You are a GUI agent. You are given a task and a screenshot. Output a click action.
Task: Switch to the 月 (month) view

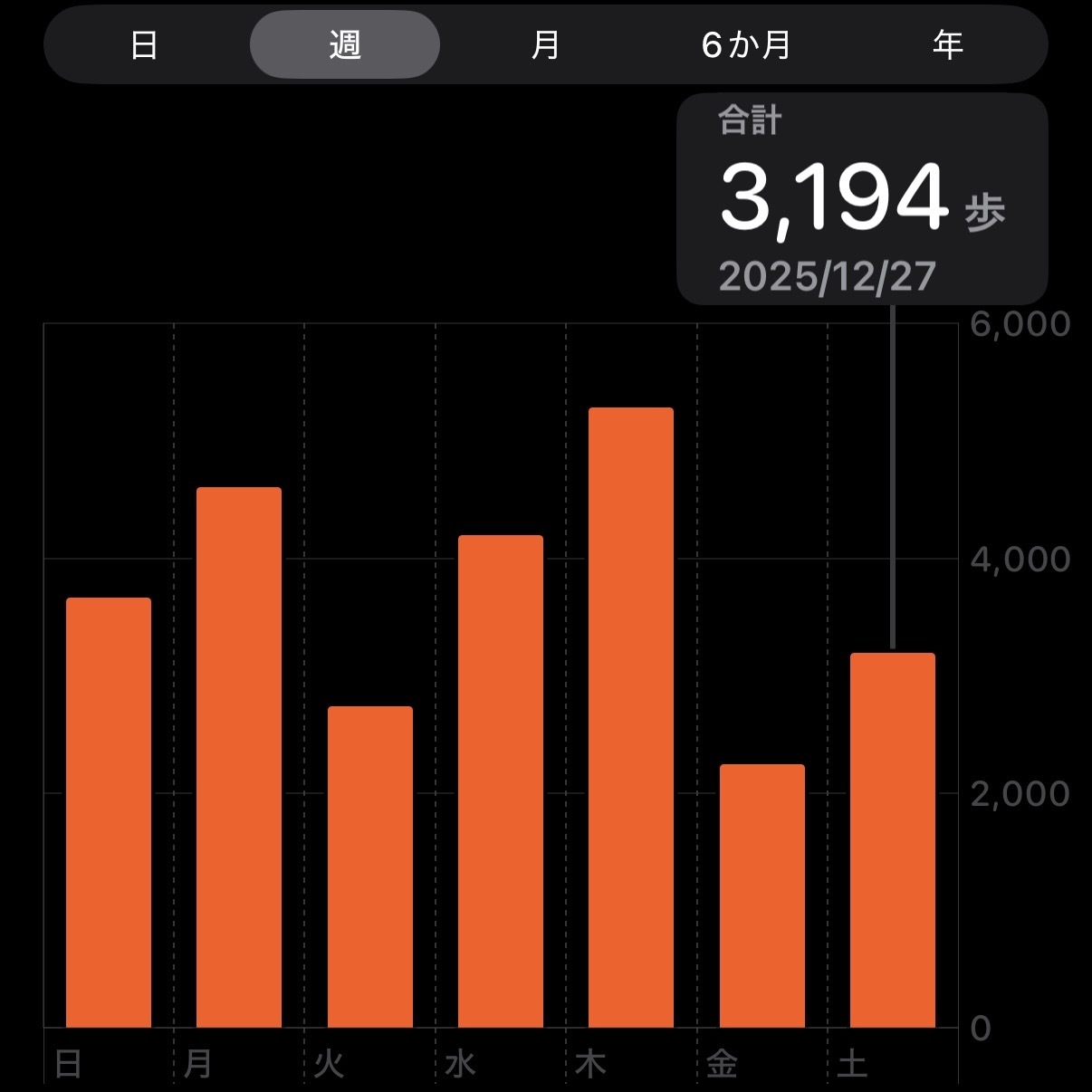(x=545, y=44)
